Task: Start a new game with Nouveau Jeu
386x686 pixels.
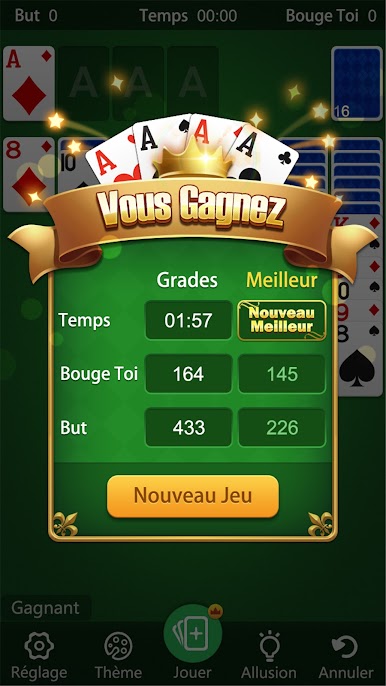Action: coord(193,496)
